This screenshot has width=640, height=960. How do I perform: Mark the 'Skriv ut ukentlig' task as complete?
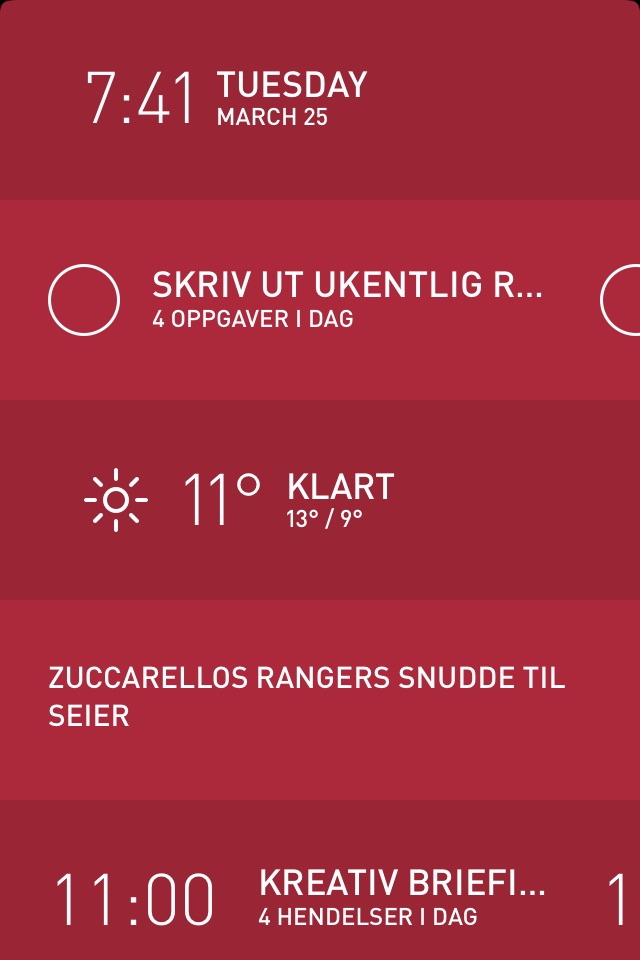coord(84,300)
